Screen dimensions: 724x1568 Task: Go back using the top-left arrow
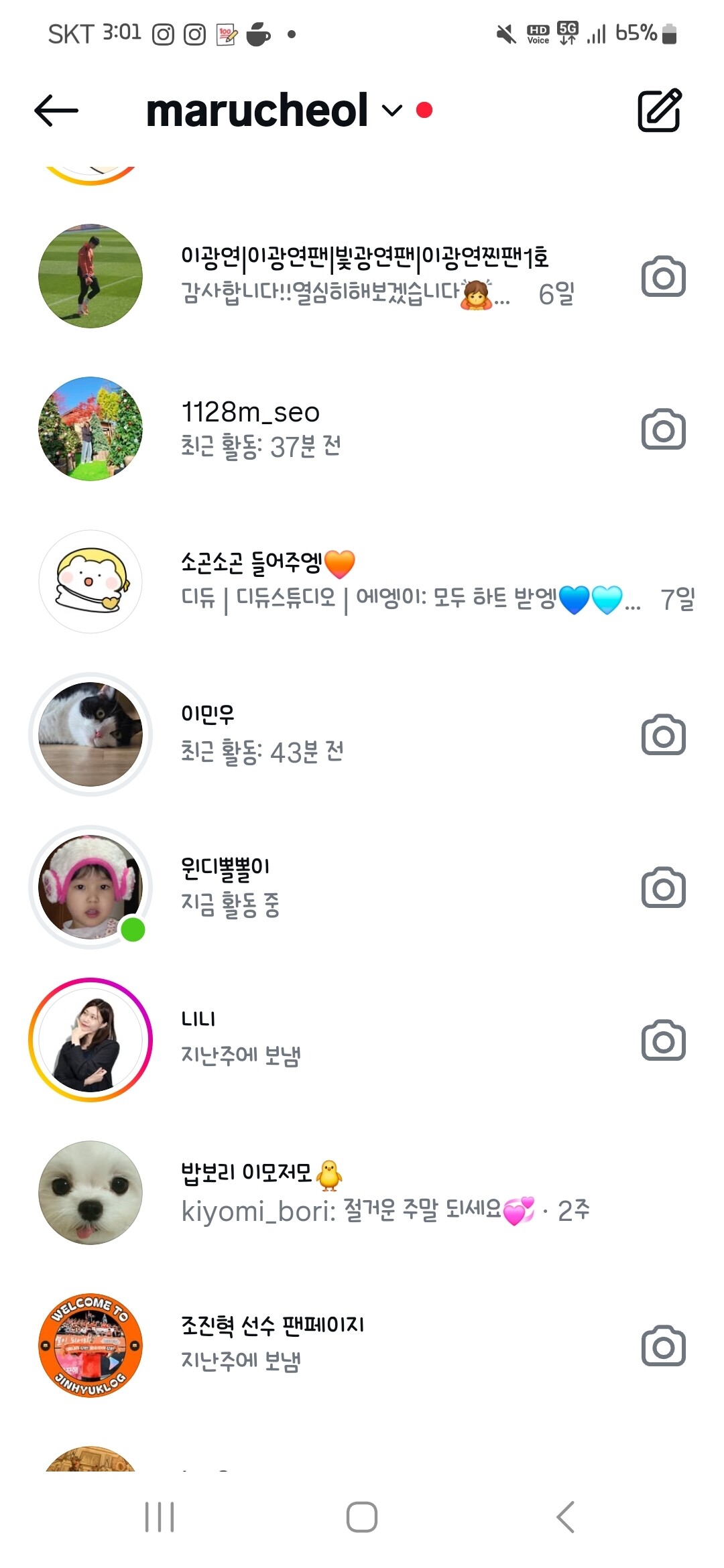tap(56, 111)
